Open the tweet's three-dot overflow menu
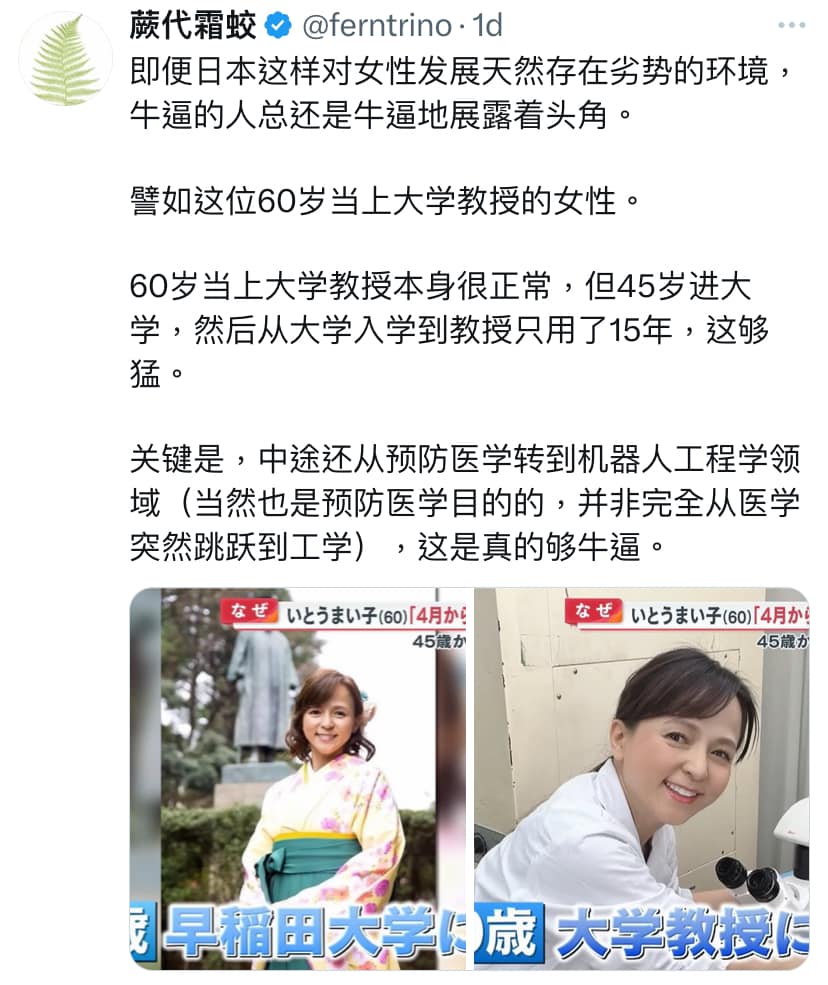Screen dimensions: 828x985 point(790,25)
